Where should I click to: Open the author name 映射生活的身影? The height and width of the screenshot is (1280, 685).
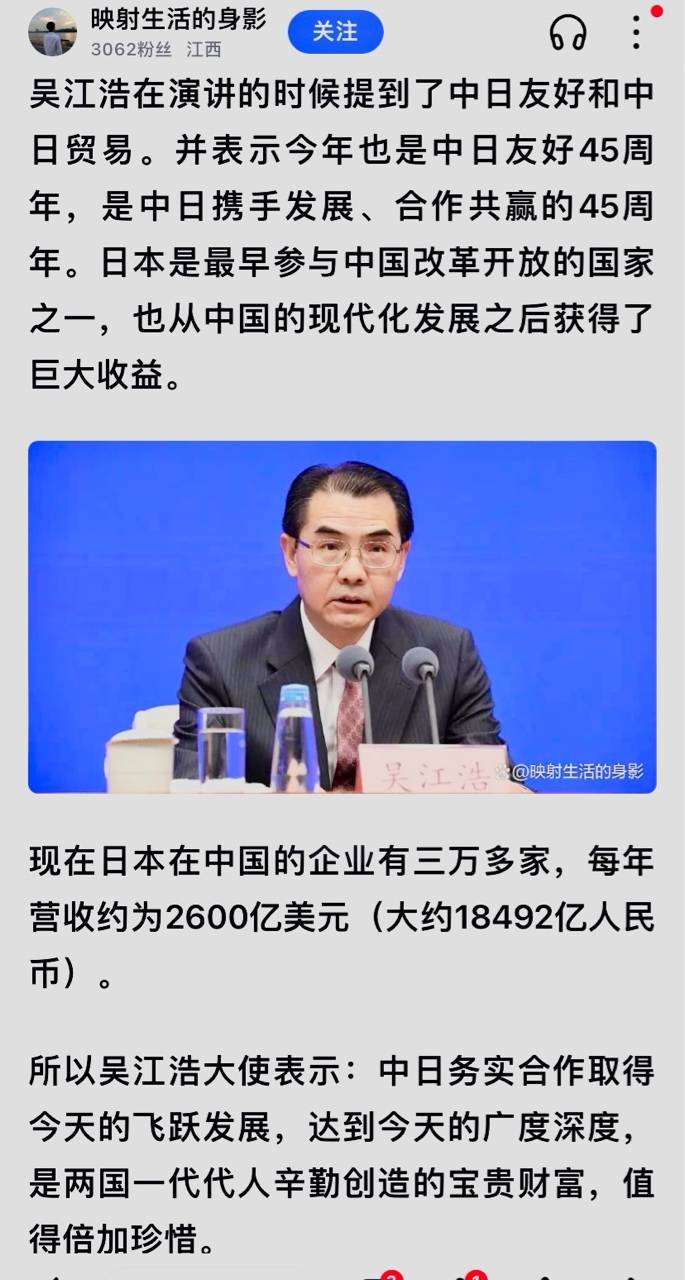(x=178, y=19)
